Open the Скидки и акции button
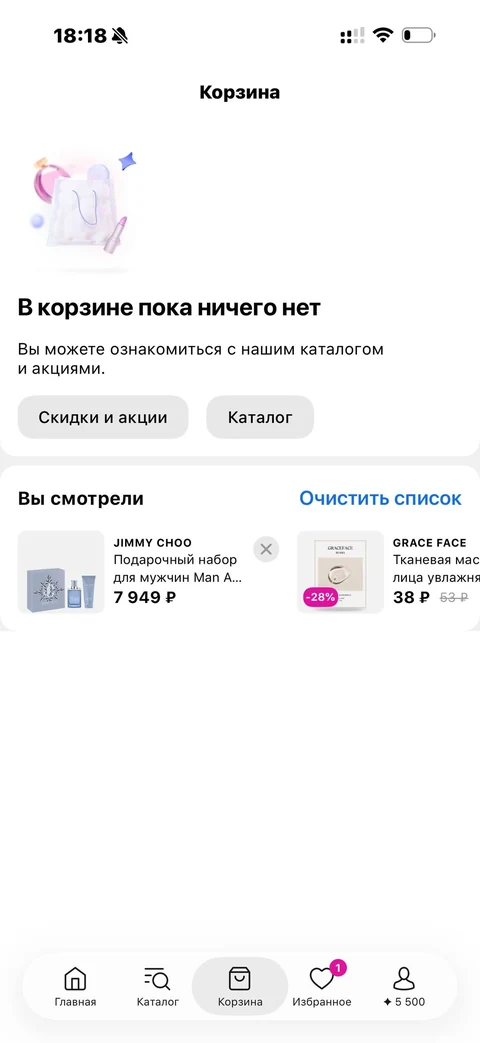This screenshot has height=1043, width=480. coord(103,417)
